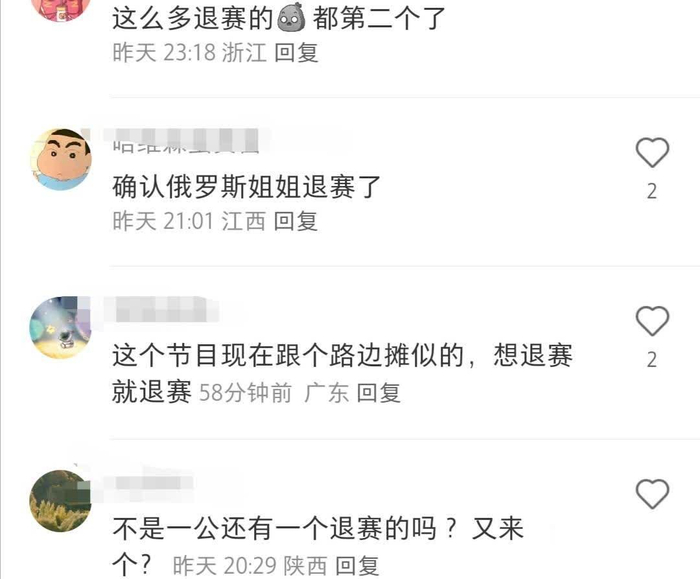700x579 pixels.
Task: Reply to the 路边摊 comment from 广东
Action: coord(379,393)
